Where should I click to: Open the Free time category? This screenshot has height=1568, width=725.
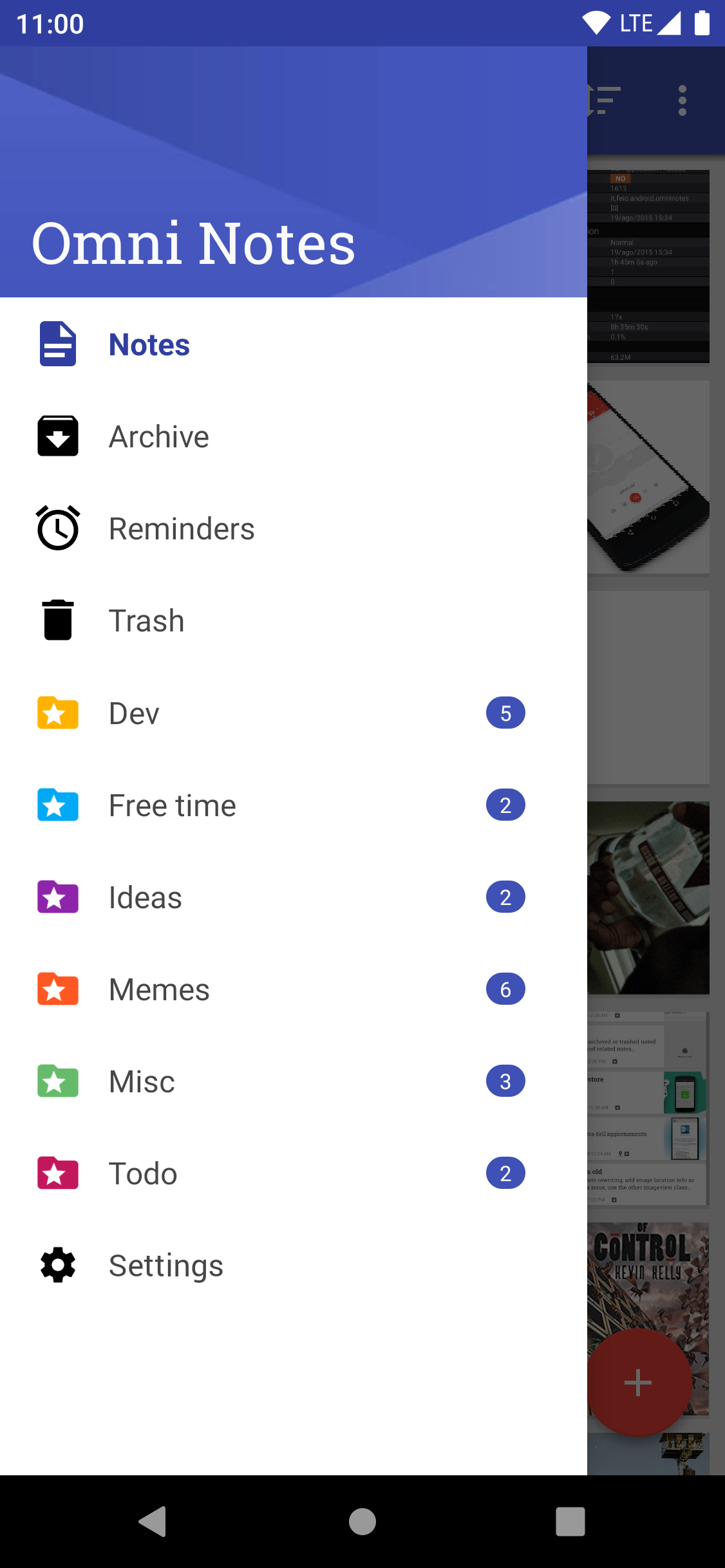click(172, 805)
